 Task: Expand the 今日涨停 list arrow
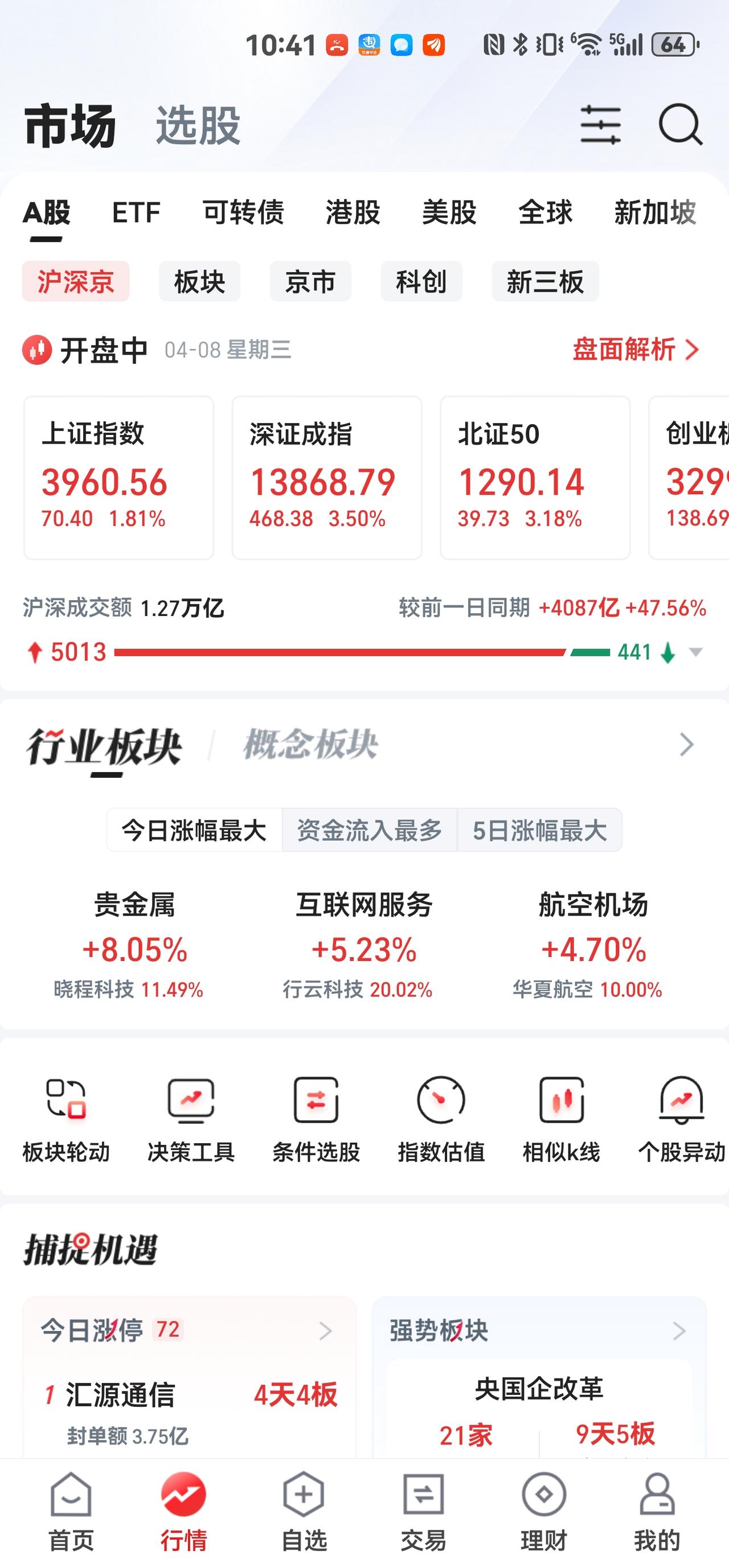pos(327,1331)
